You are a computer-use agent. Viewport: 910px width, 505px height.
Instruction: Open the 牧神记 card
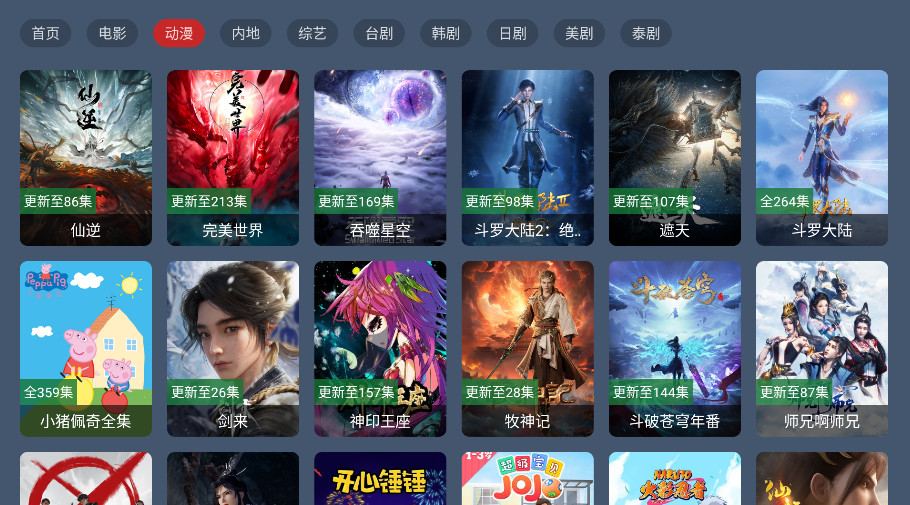527,348
